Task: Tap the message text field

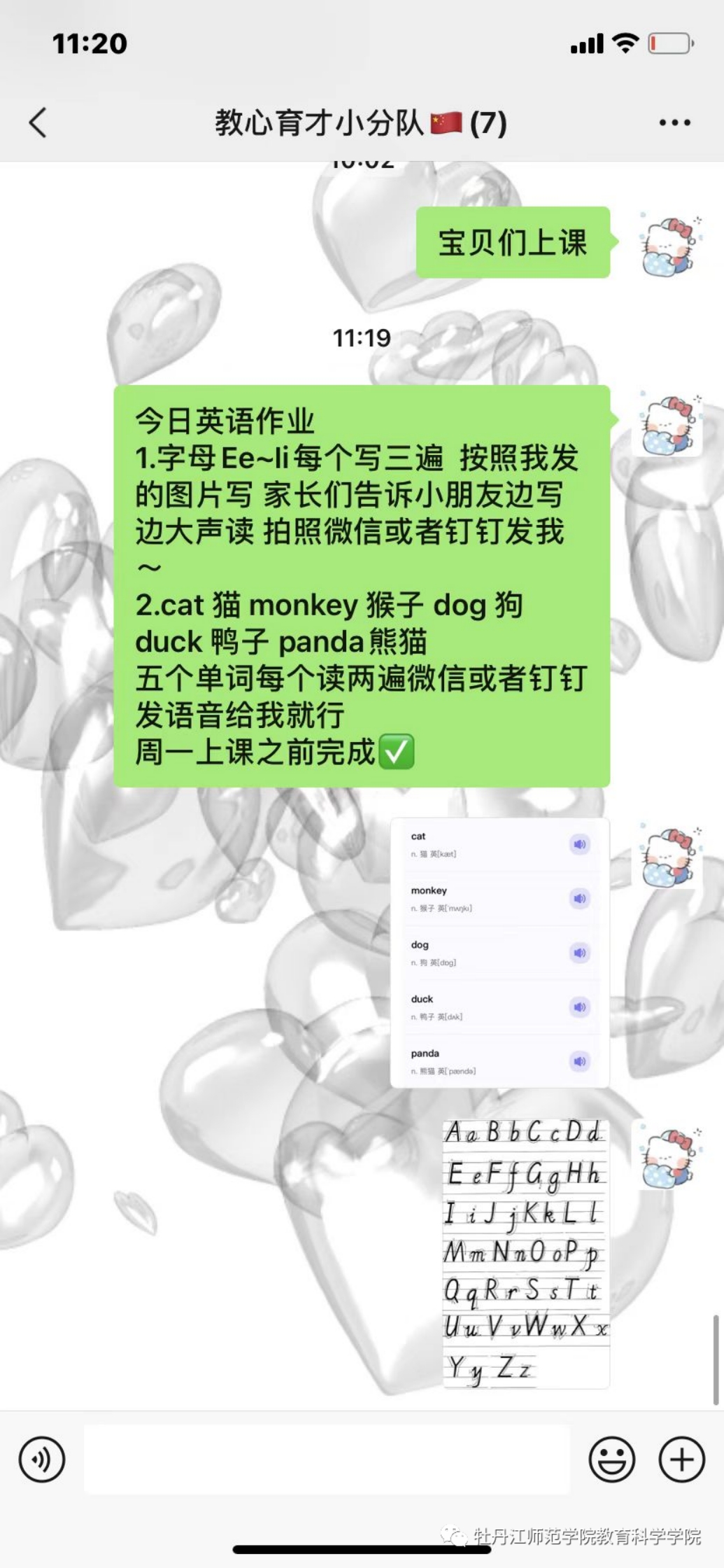Action: pos(327,1459)
